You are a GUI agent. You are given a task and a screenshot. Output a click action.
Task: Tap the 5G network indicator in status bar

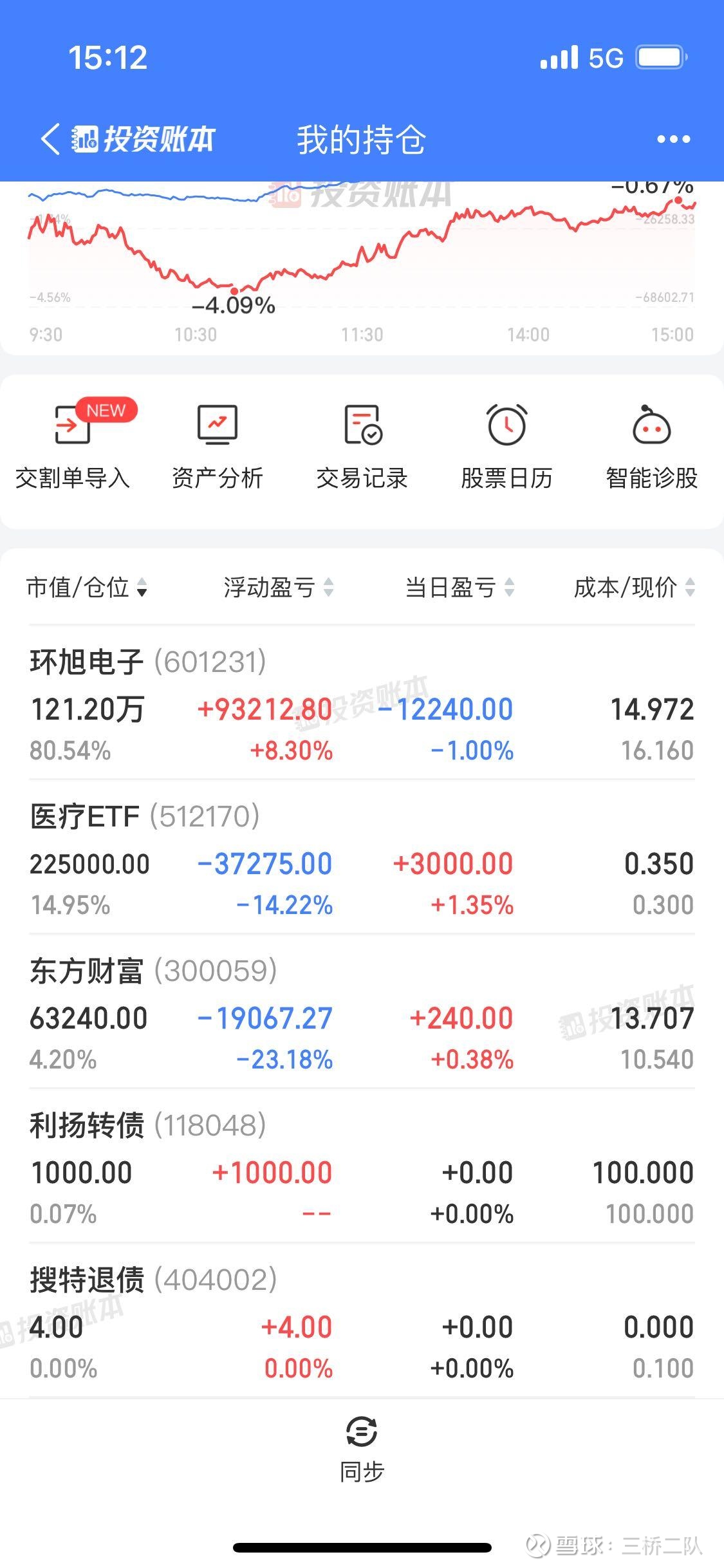(x=604, y=58)
